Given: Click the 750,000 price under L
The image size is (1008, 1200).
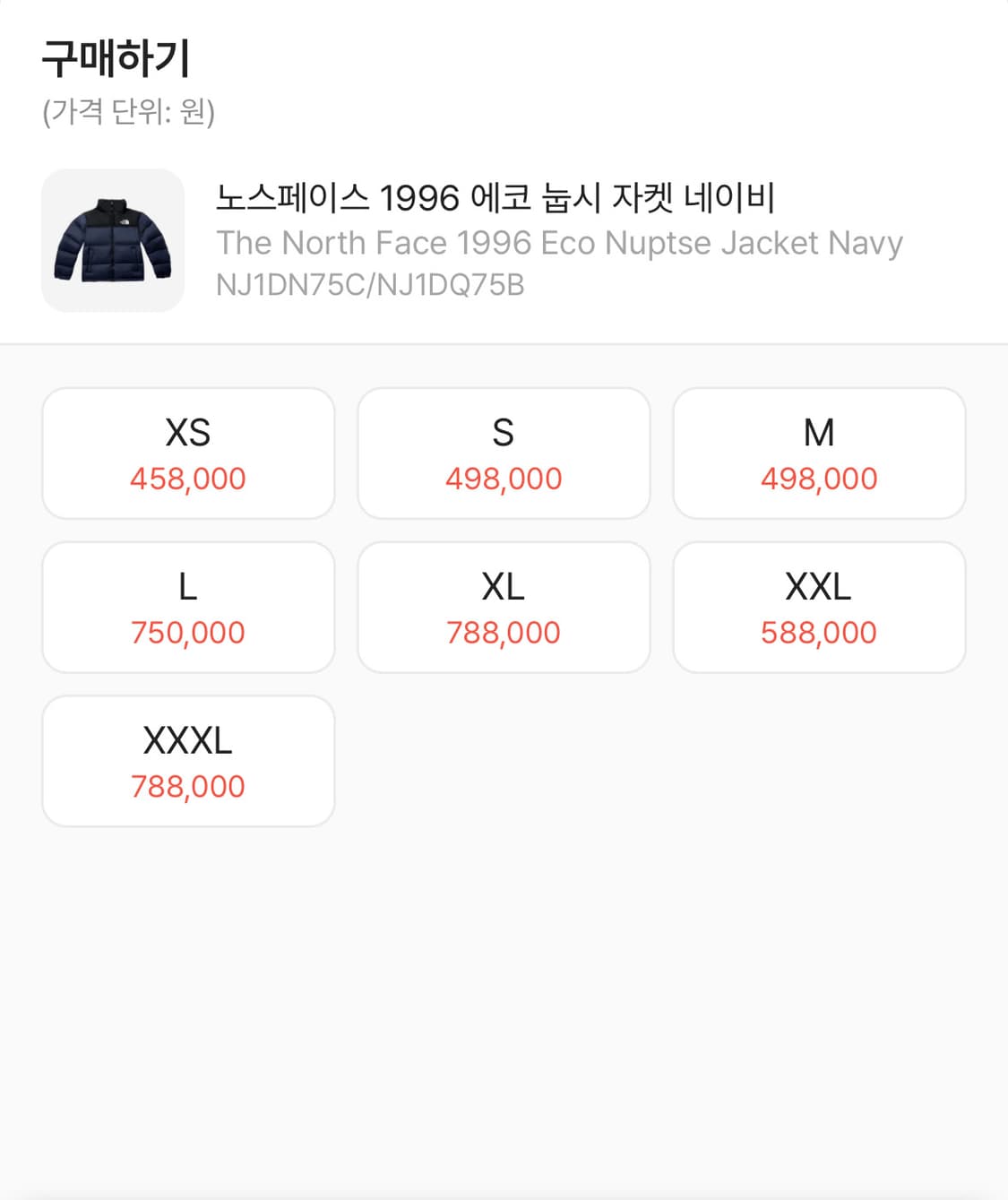Looking at the screenshot, I should coord(187,632).
